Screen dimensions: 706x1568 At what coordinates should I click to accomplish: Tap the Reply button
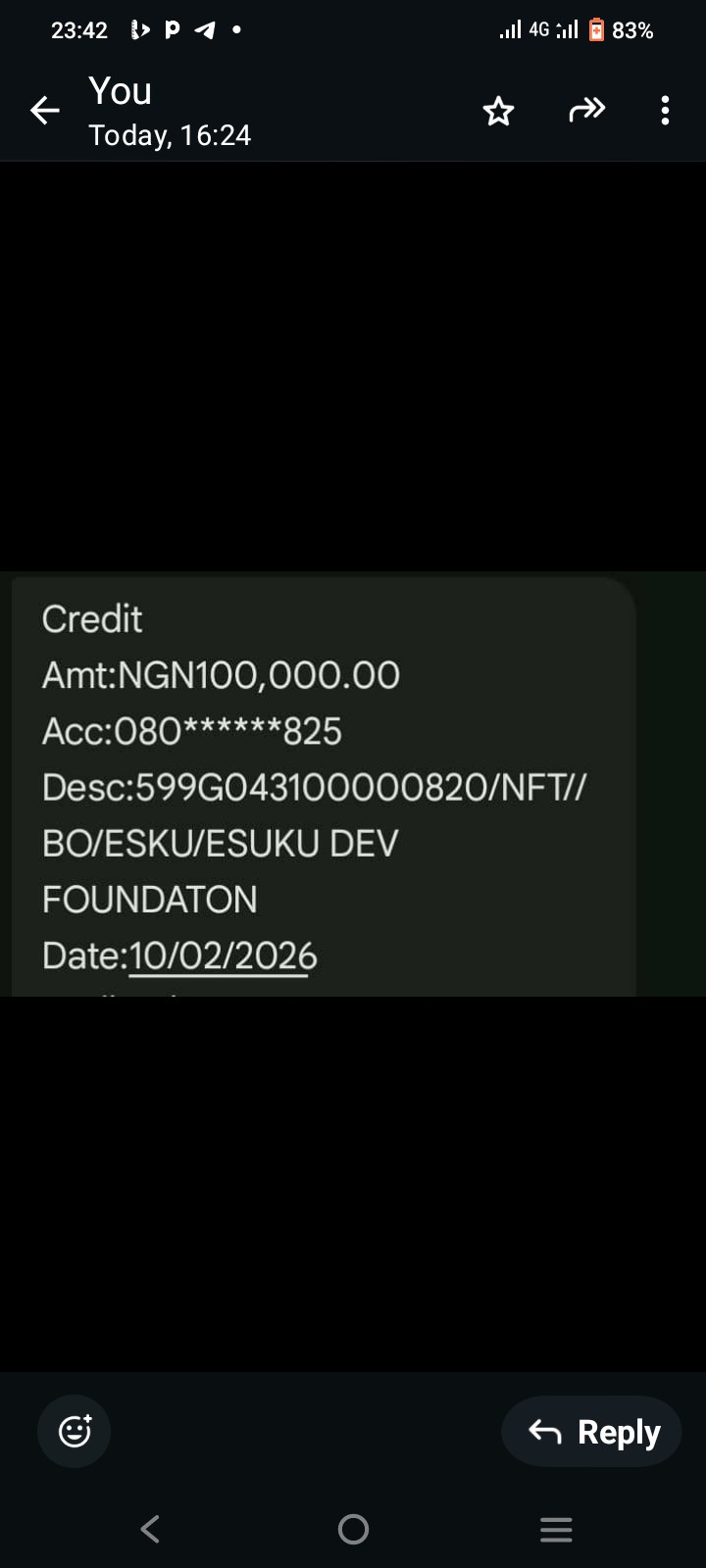coord(592,1432)
